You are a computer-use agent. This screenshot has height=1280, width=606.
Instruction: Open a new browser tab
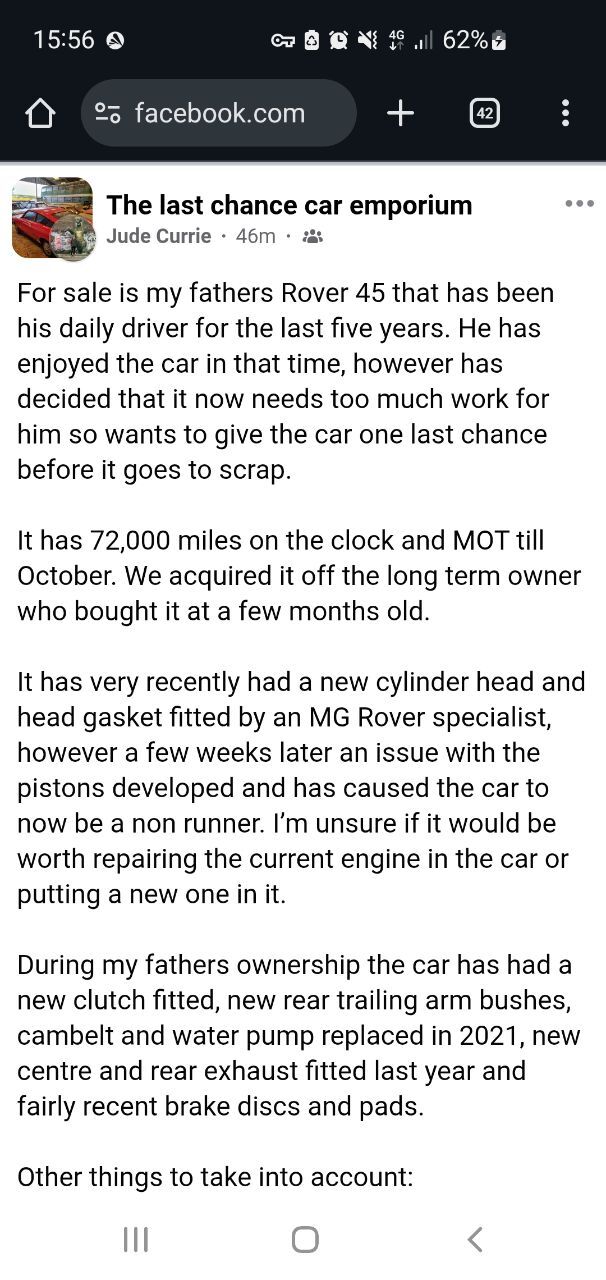(400, 113)
